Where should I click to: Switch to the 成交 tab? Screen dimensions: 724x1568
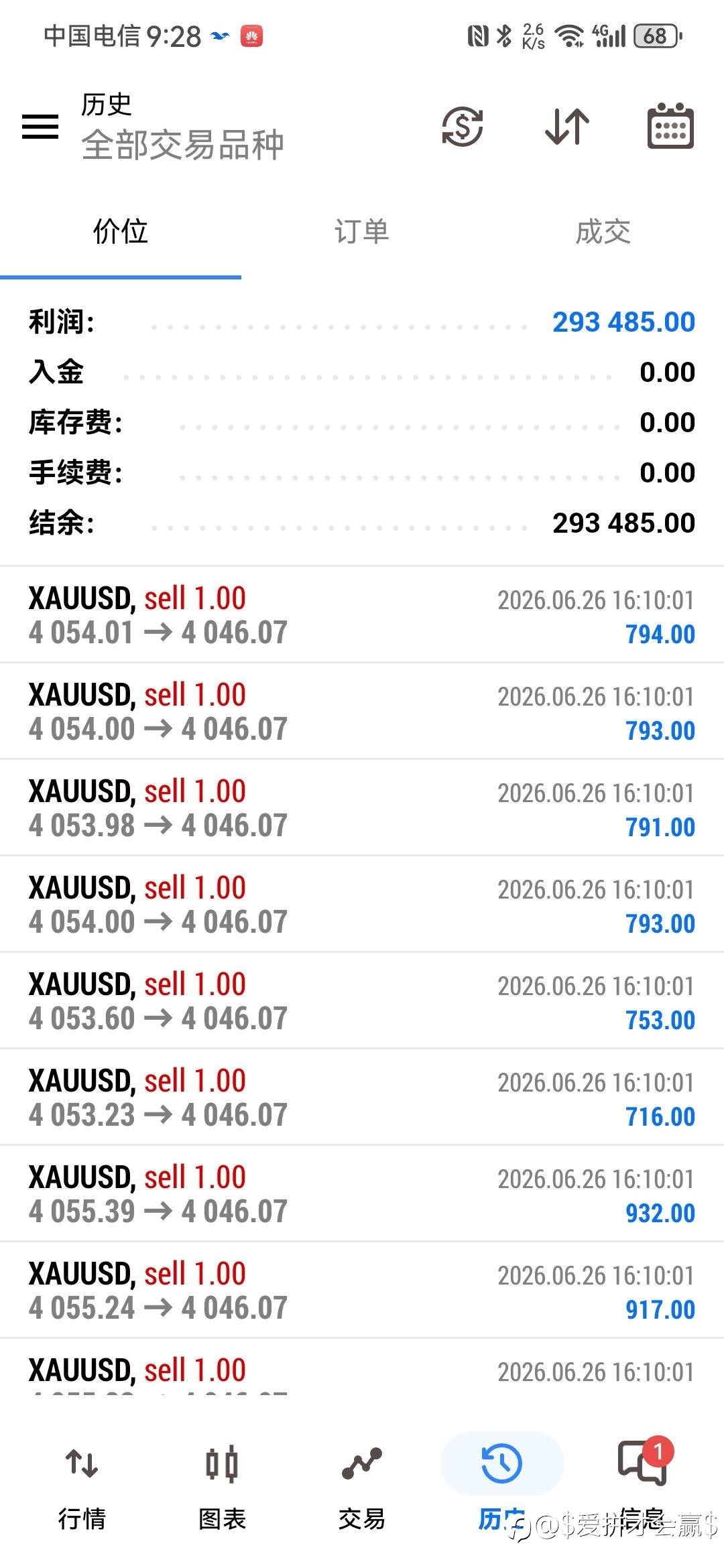[603, 231]
